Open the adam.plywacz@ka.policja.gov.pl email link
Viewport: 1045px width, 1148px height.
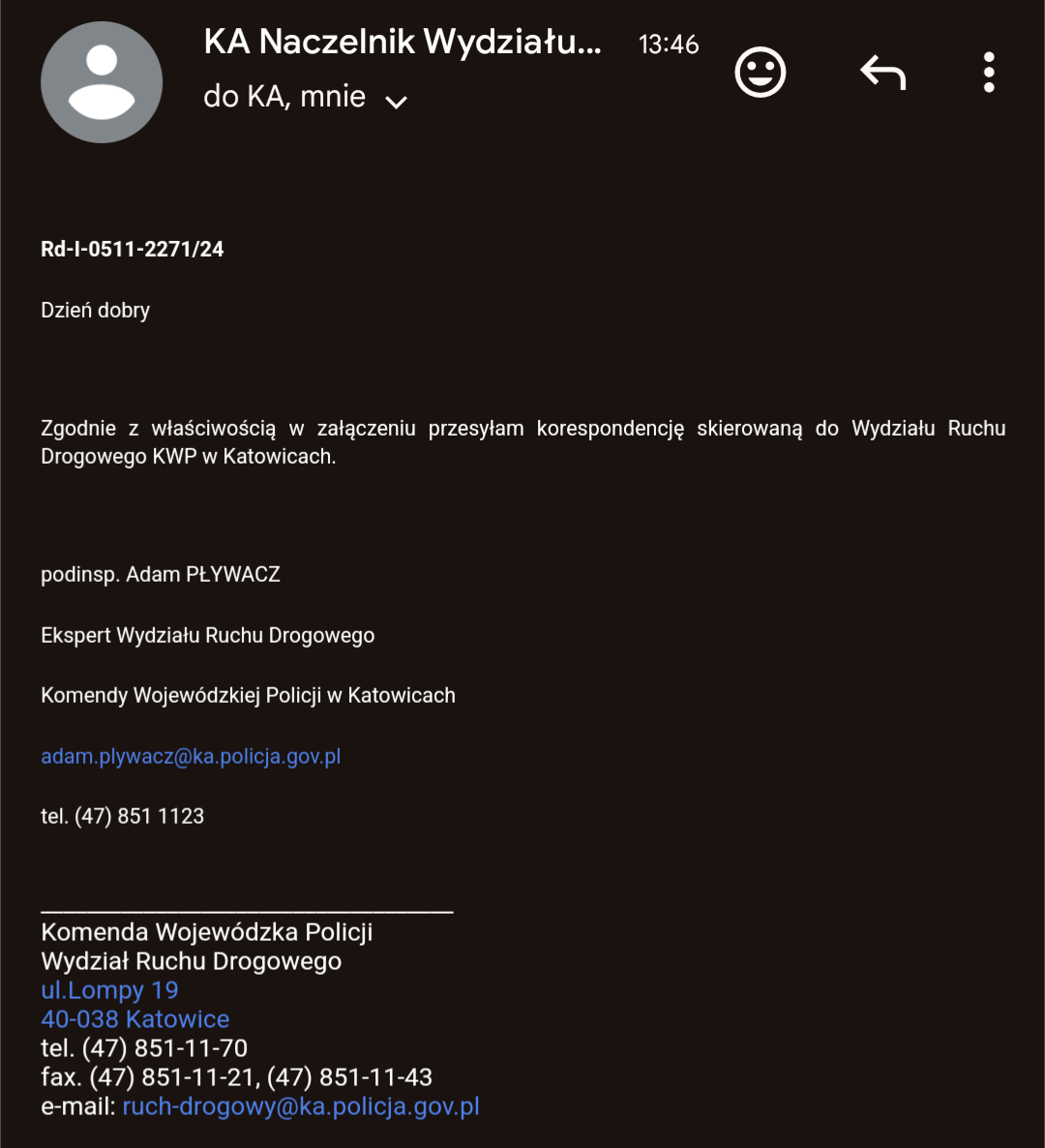pos(191,756)
